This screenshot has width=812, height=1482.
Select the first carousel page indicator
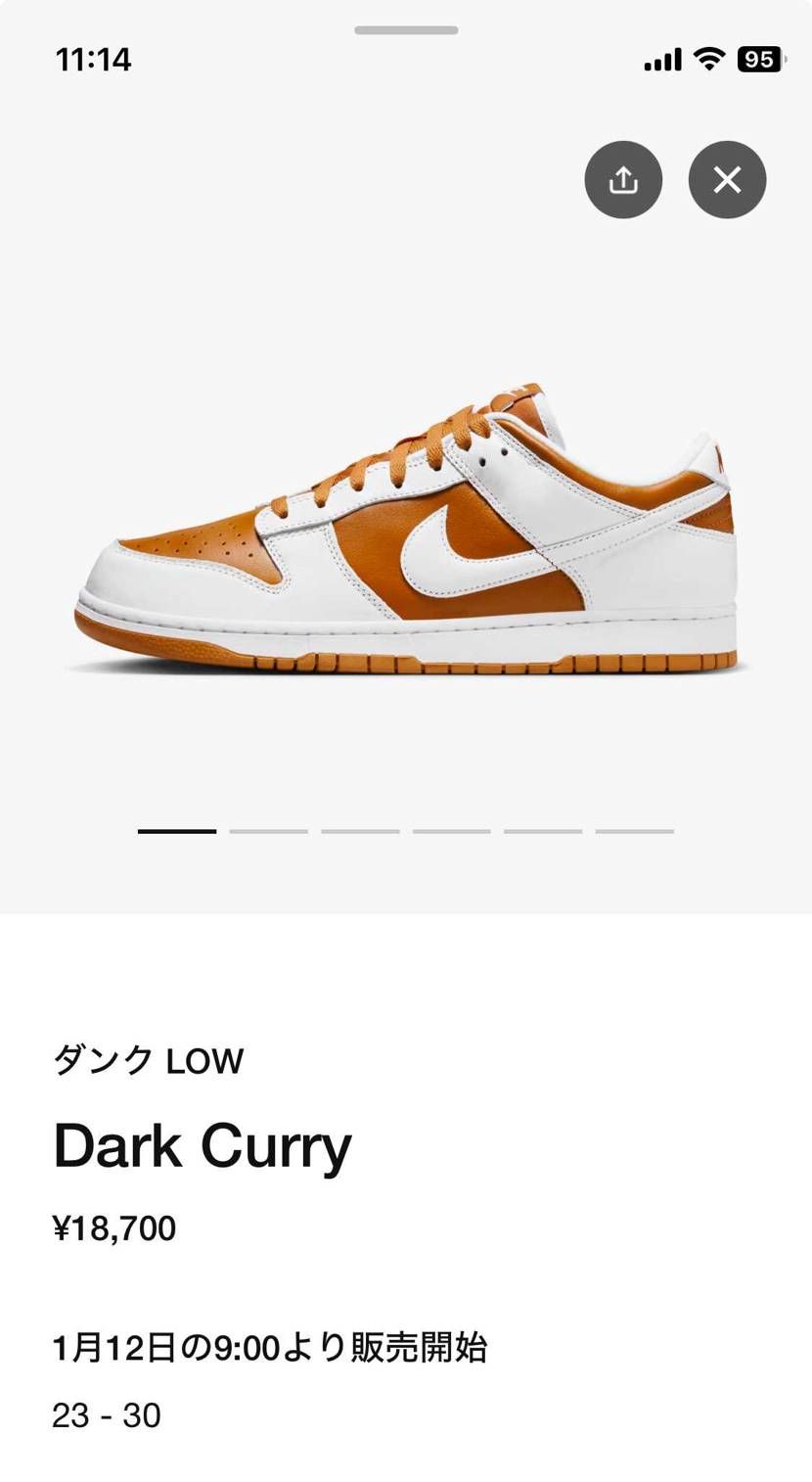tap(176, 830)
